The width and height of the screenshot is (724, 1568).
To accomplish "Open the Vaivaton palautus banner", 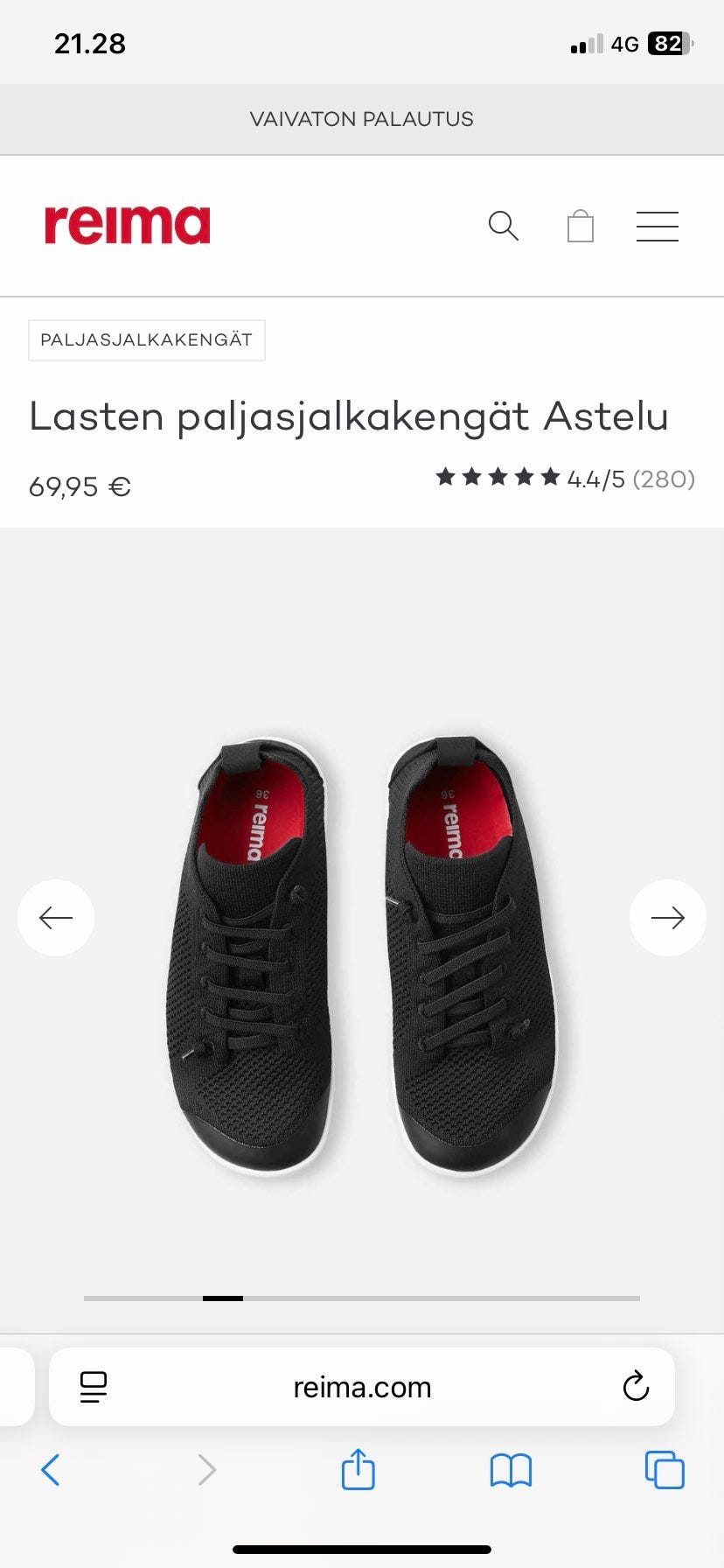I will coord(362,119).
